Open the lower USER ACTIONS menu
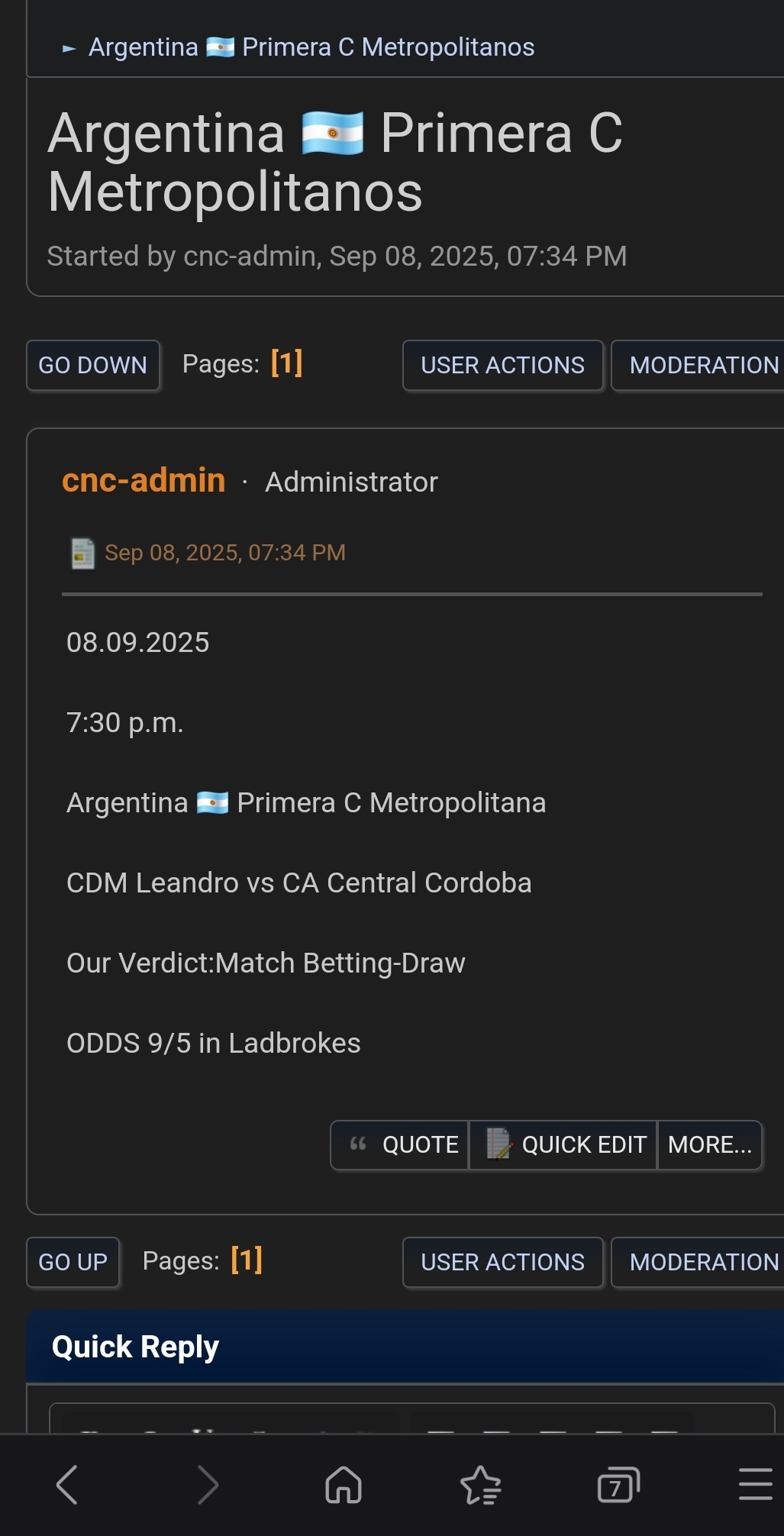The width and height of the screenshot is (784, 1536). (x=502, y=1262)
